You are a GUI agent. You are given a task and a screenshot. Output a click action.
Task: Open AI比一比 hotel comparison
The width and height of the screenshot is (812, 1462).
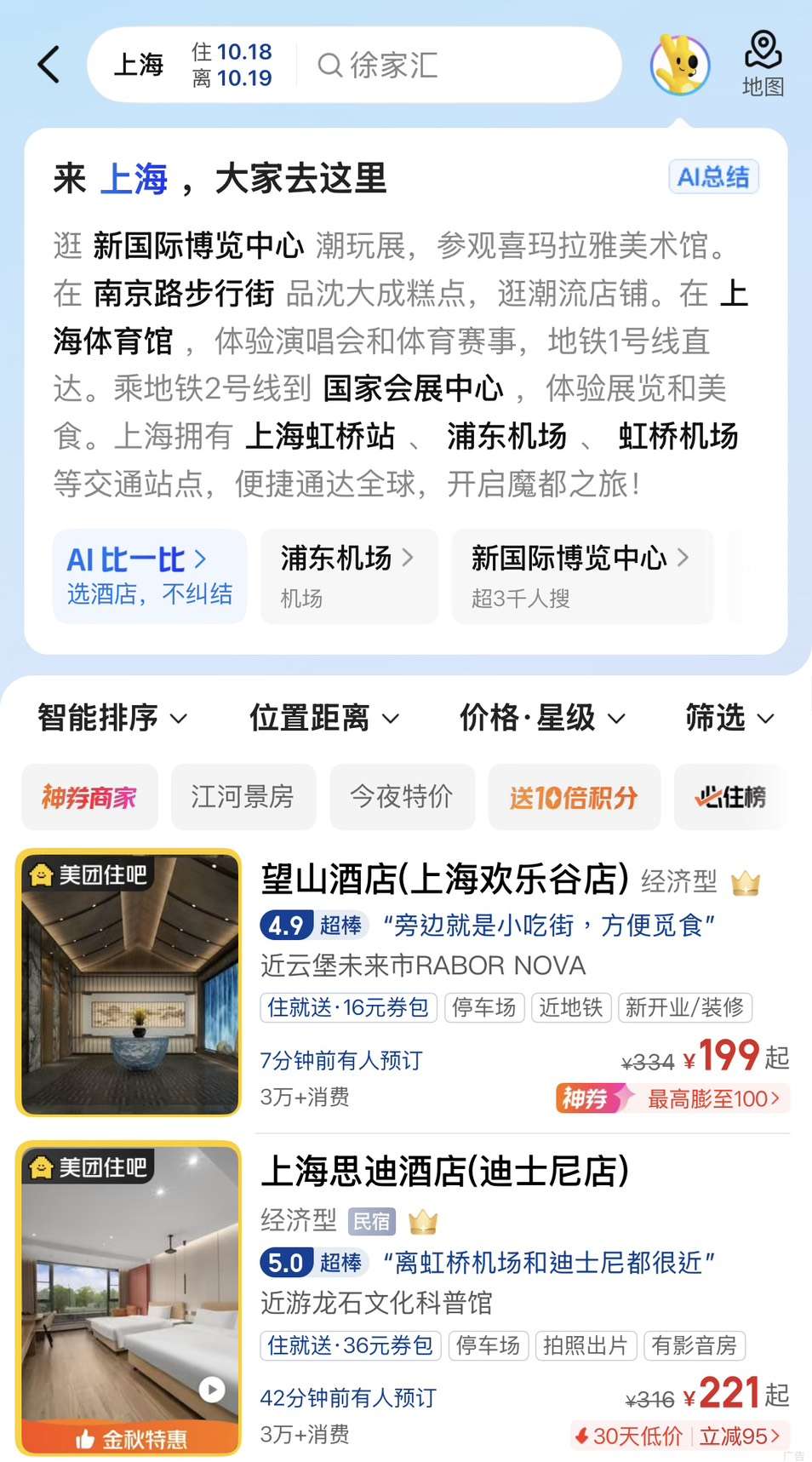149,576
